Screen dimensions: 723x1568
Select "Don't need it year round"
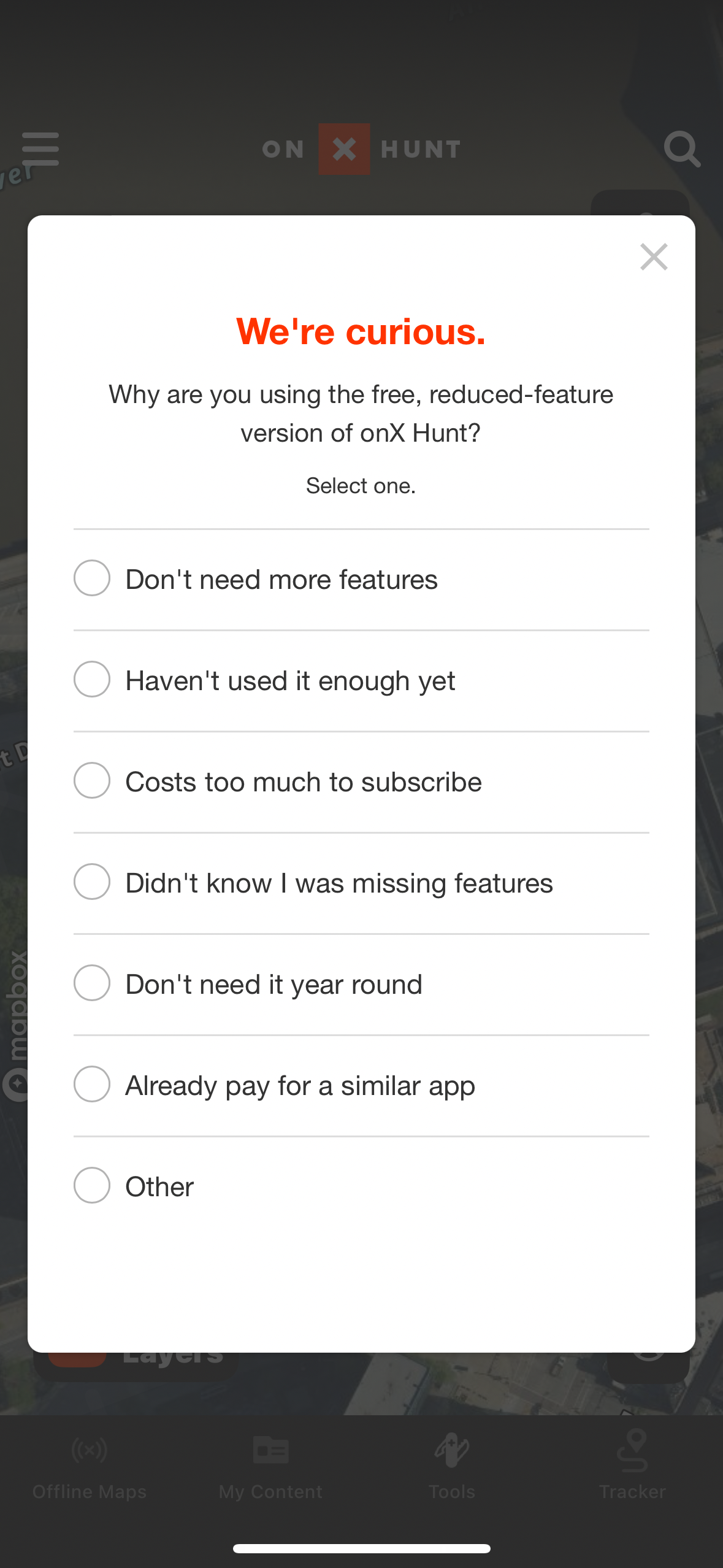tap(91, 983)
